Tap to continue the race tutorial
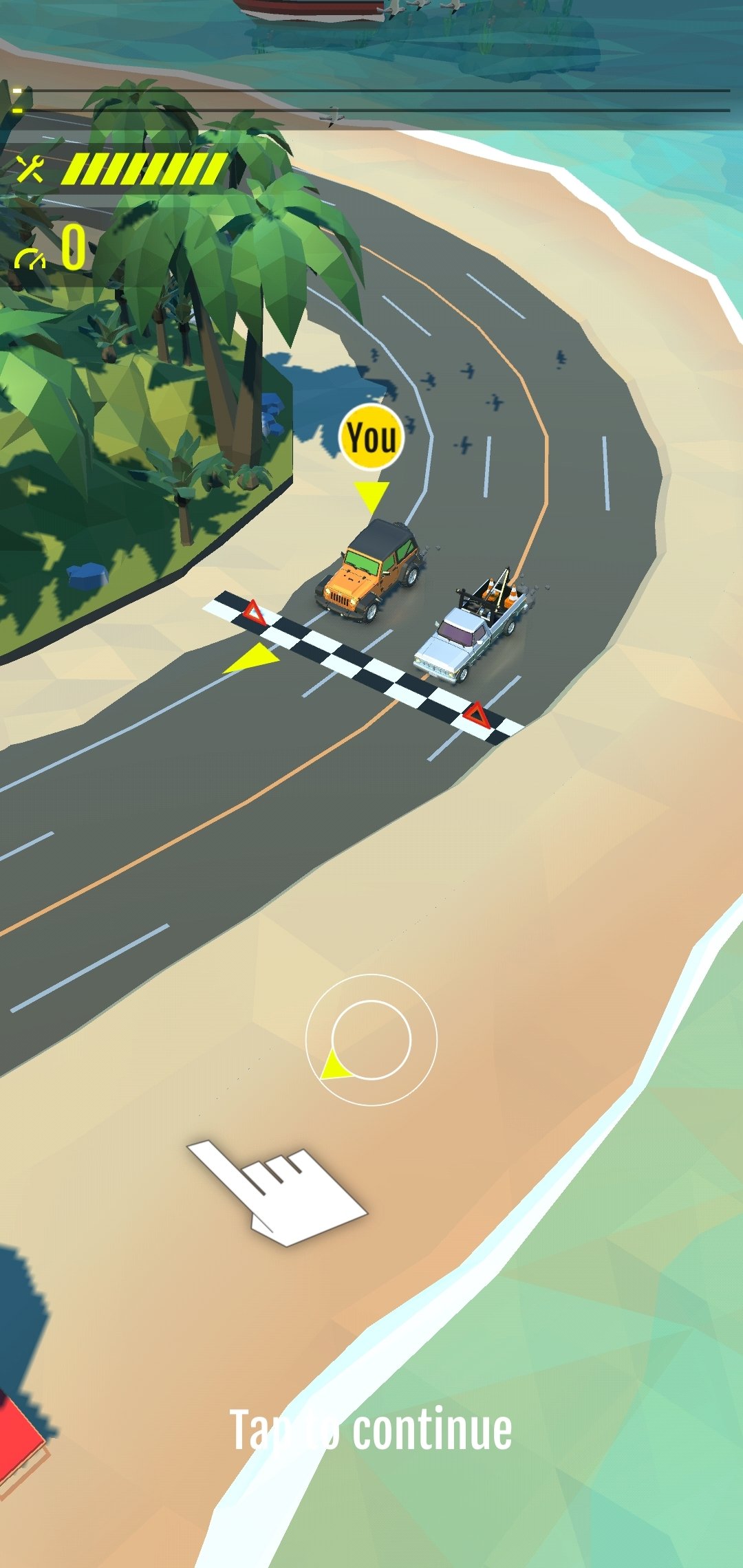 pyautogui.click(x=371, y=1429)
